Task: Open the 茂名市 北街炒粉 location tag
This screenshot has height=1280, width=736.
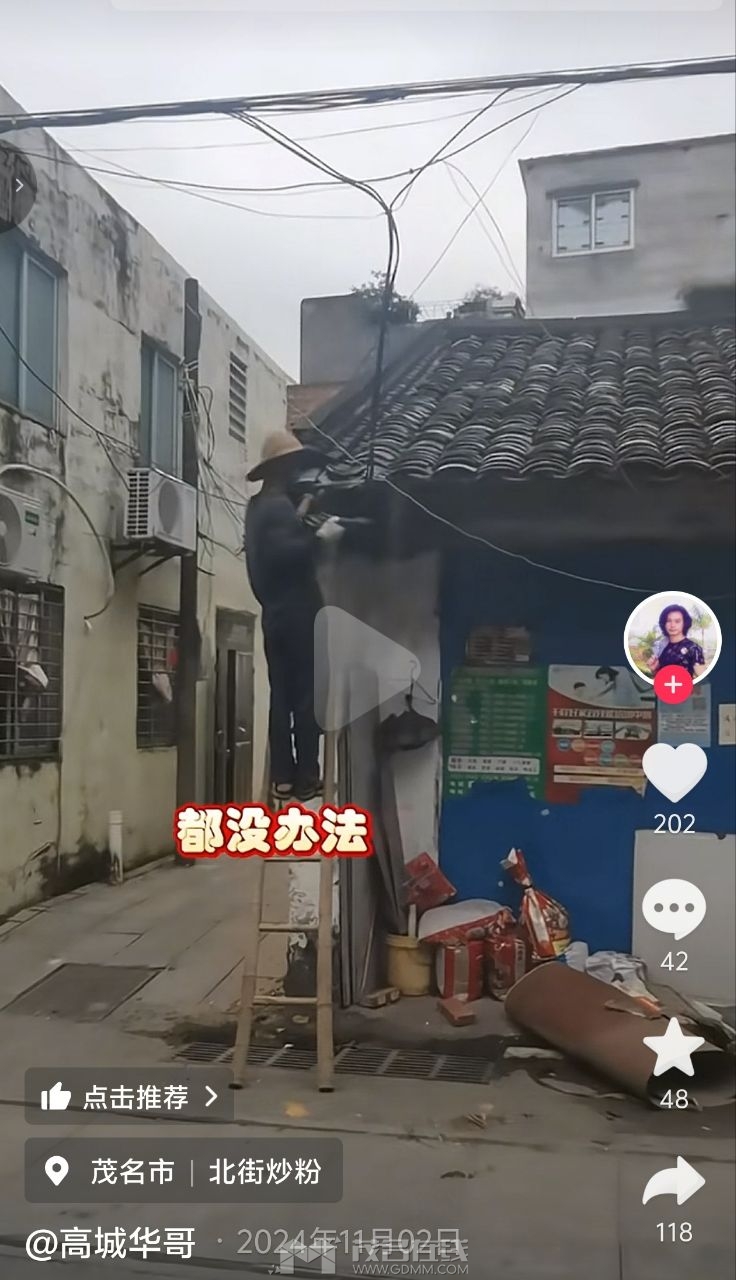Action: (x=184, y=1171)
